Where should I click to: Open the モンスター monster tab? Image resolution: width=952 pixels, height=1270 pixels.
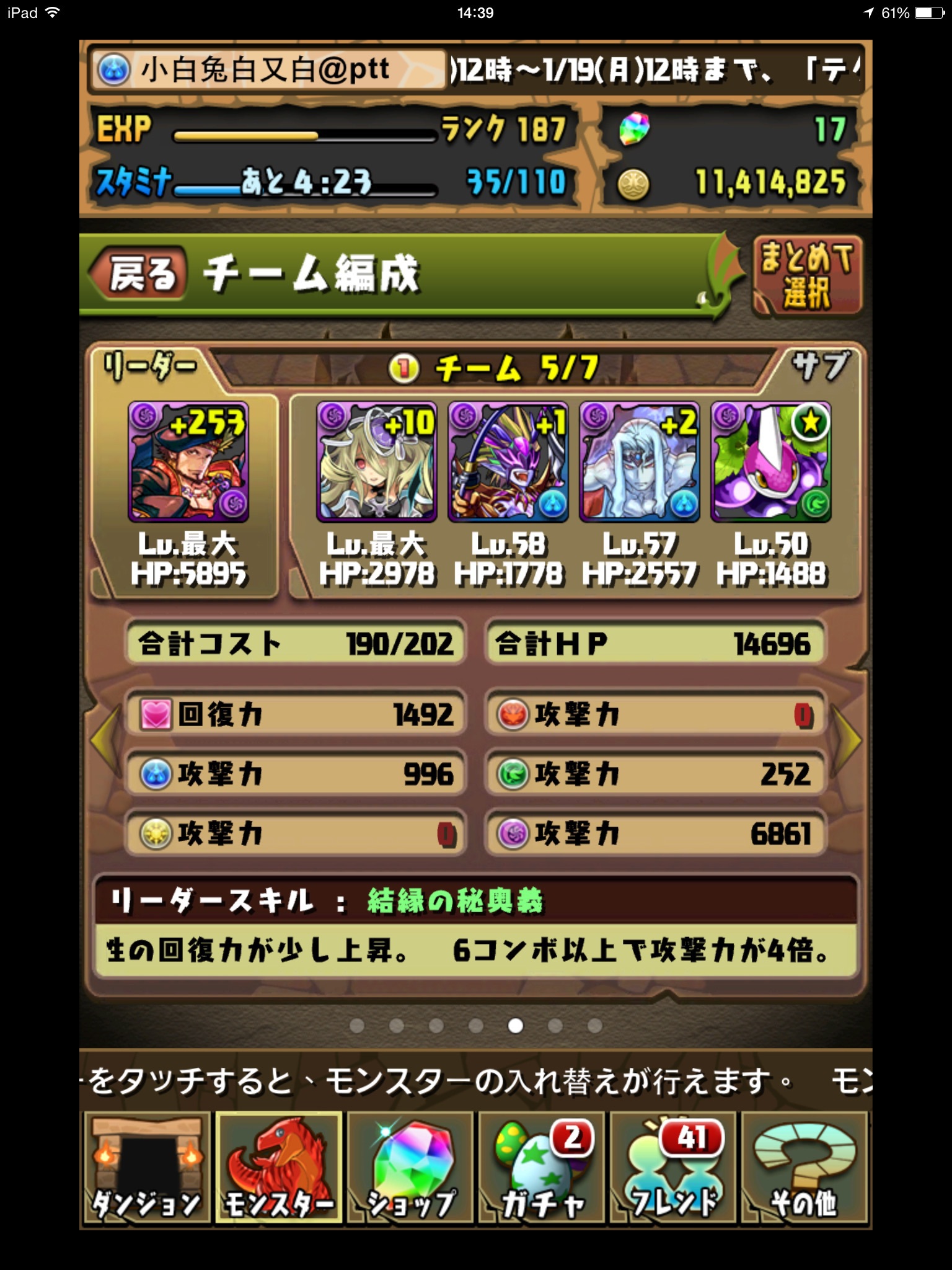pyautogui.click(x=279, y=1167)
